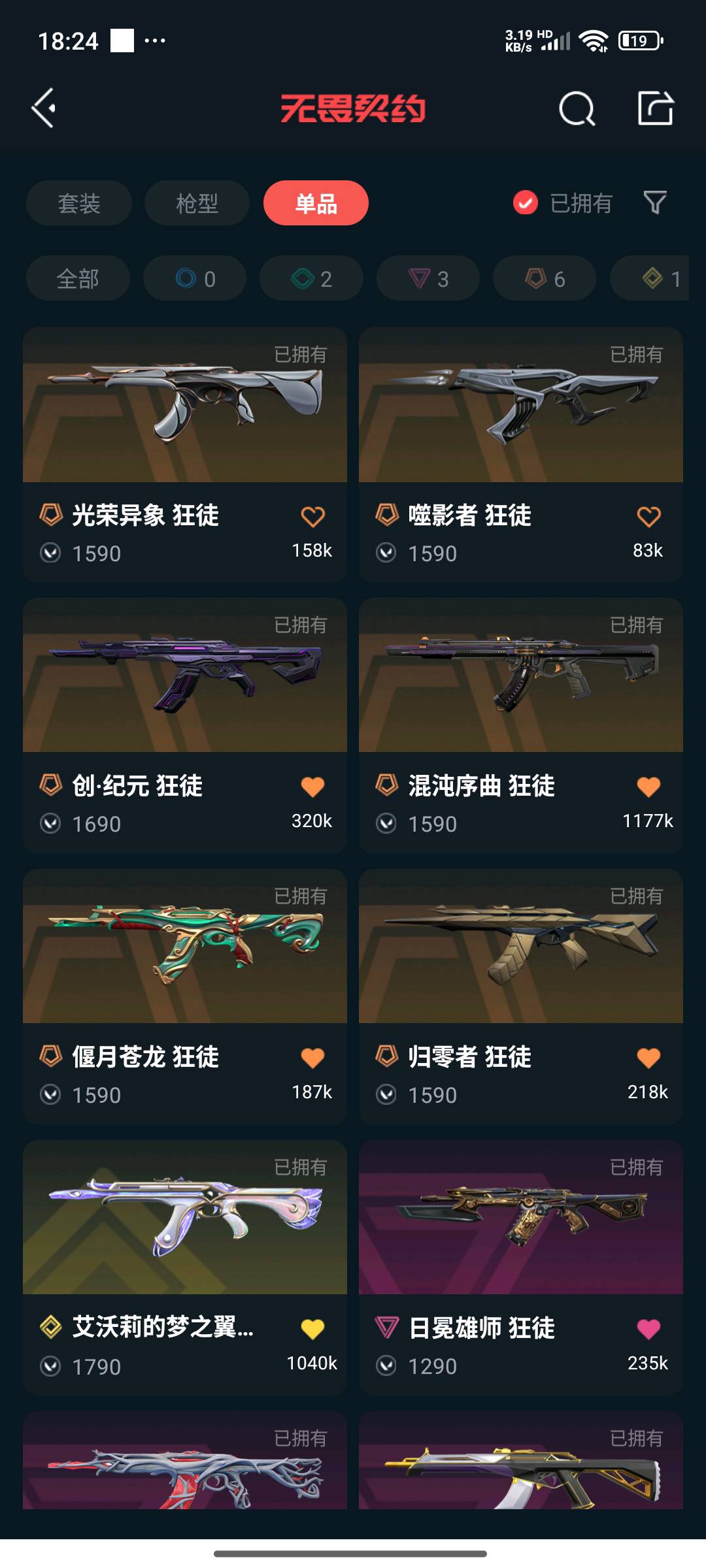Uncheck the 已拥有 checkbox
The image size is (706, 1568).
(x=525, y=203)
